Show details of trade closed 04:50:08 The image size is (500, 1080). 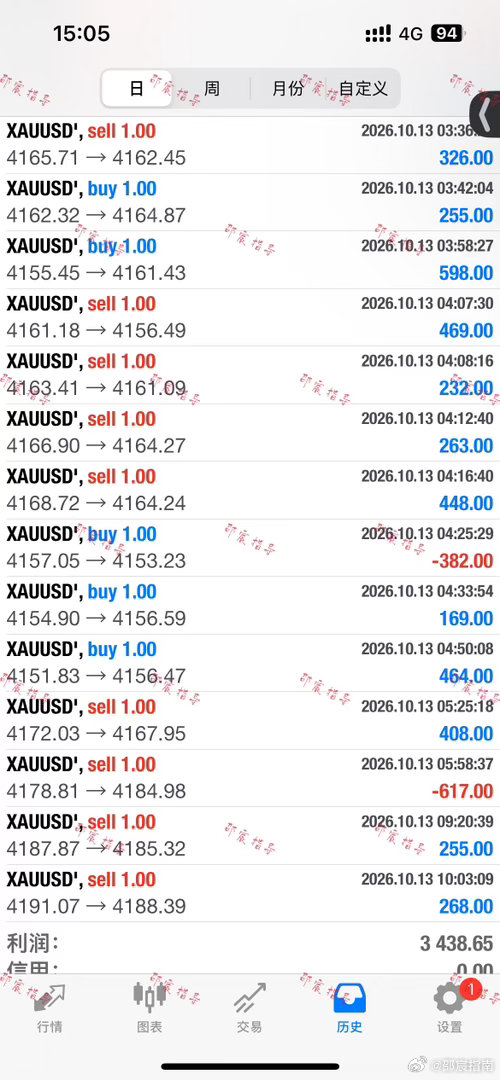250,663
